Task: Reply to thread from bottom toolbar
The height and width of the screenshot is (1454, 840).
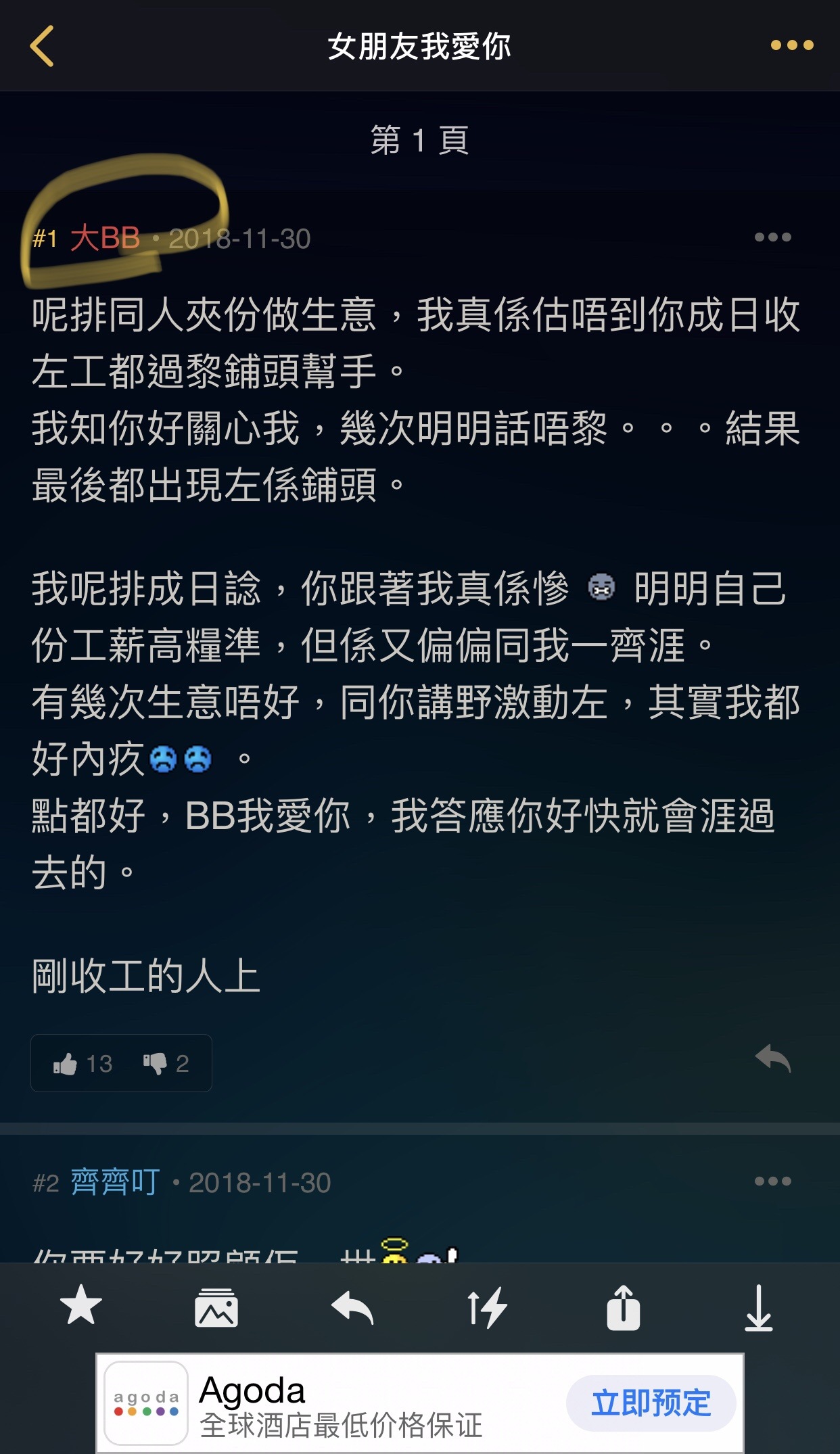Action: coord(352,1307)
